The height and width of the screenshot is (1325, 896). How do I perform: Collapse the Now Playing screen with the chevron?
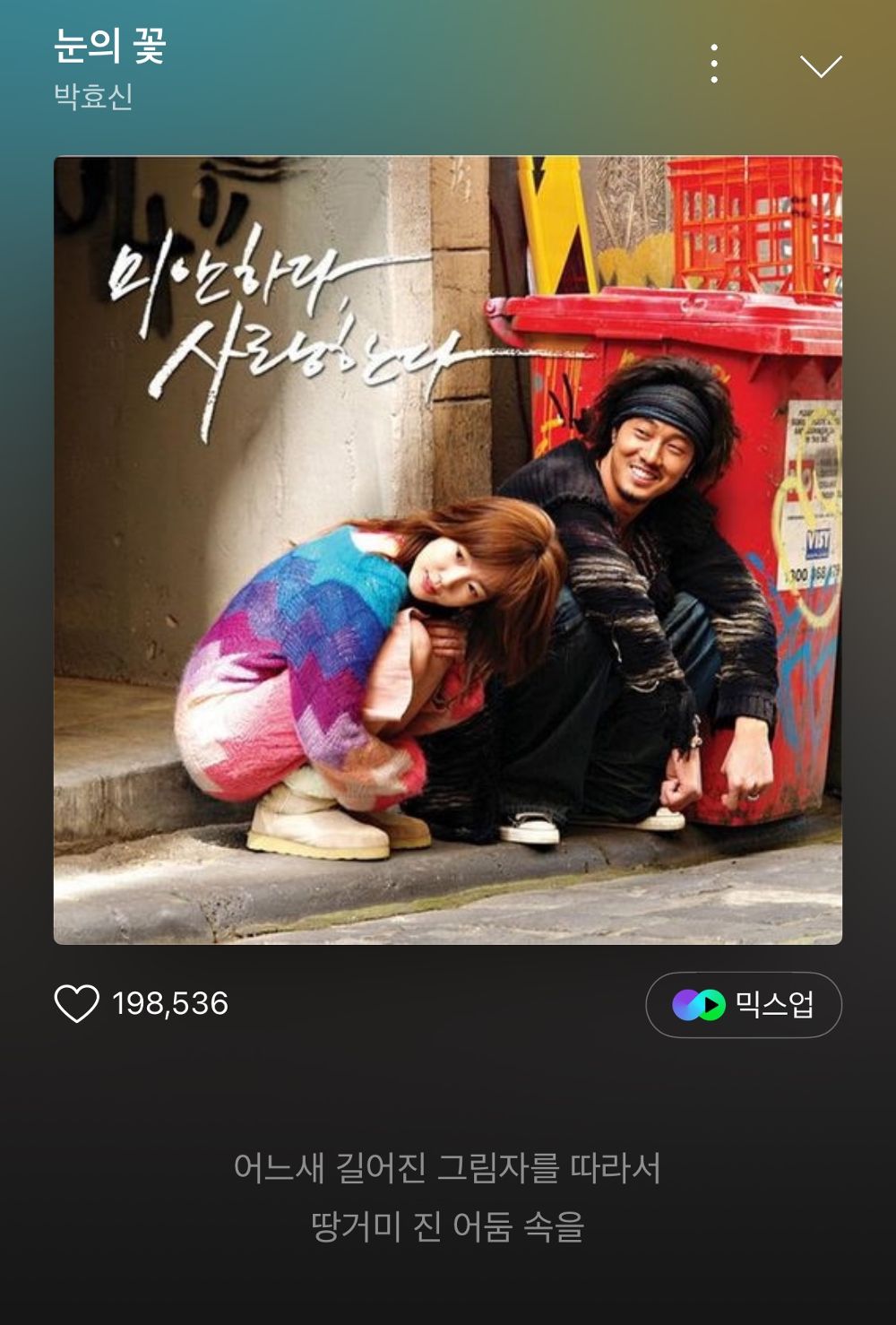coord(821,68)
